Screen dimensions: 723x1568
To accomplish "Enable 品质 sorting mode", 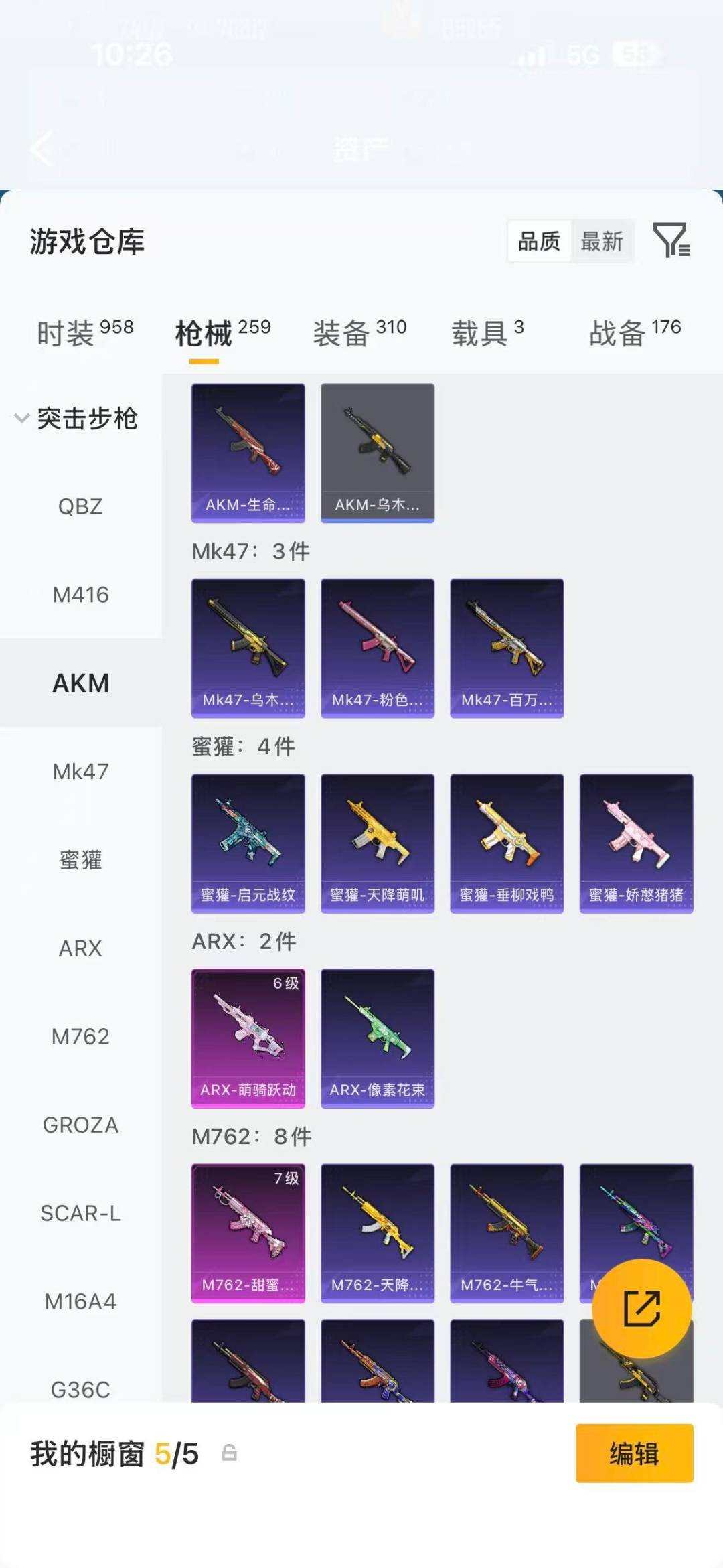I will 540,242.
